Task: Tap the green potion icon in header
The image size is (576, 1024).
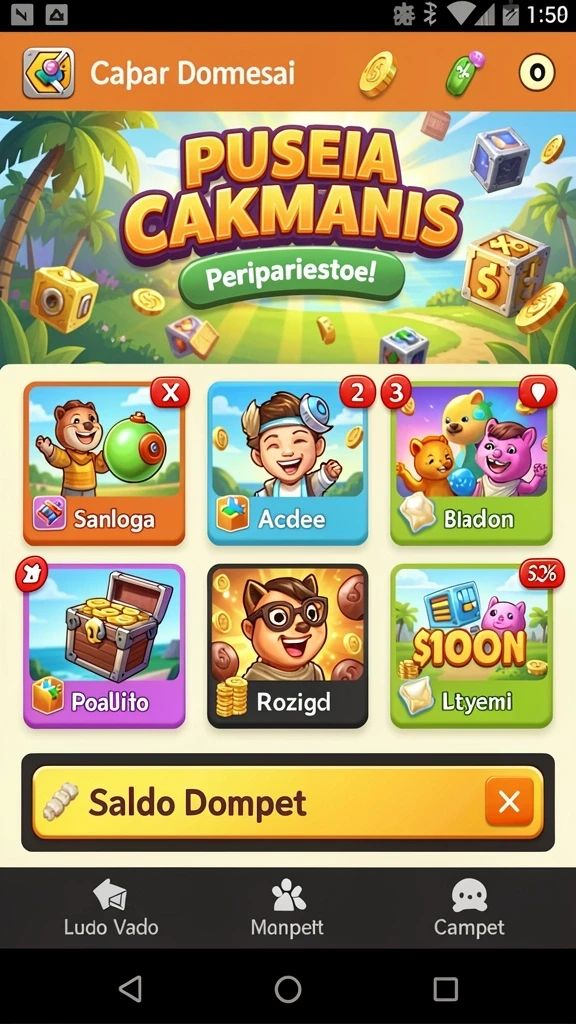Action: pyautogui.click(x=465, y=72)
